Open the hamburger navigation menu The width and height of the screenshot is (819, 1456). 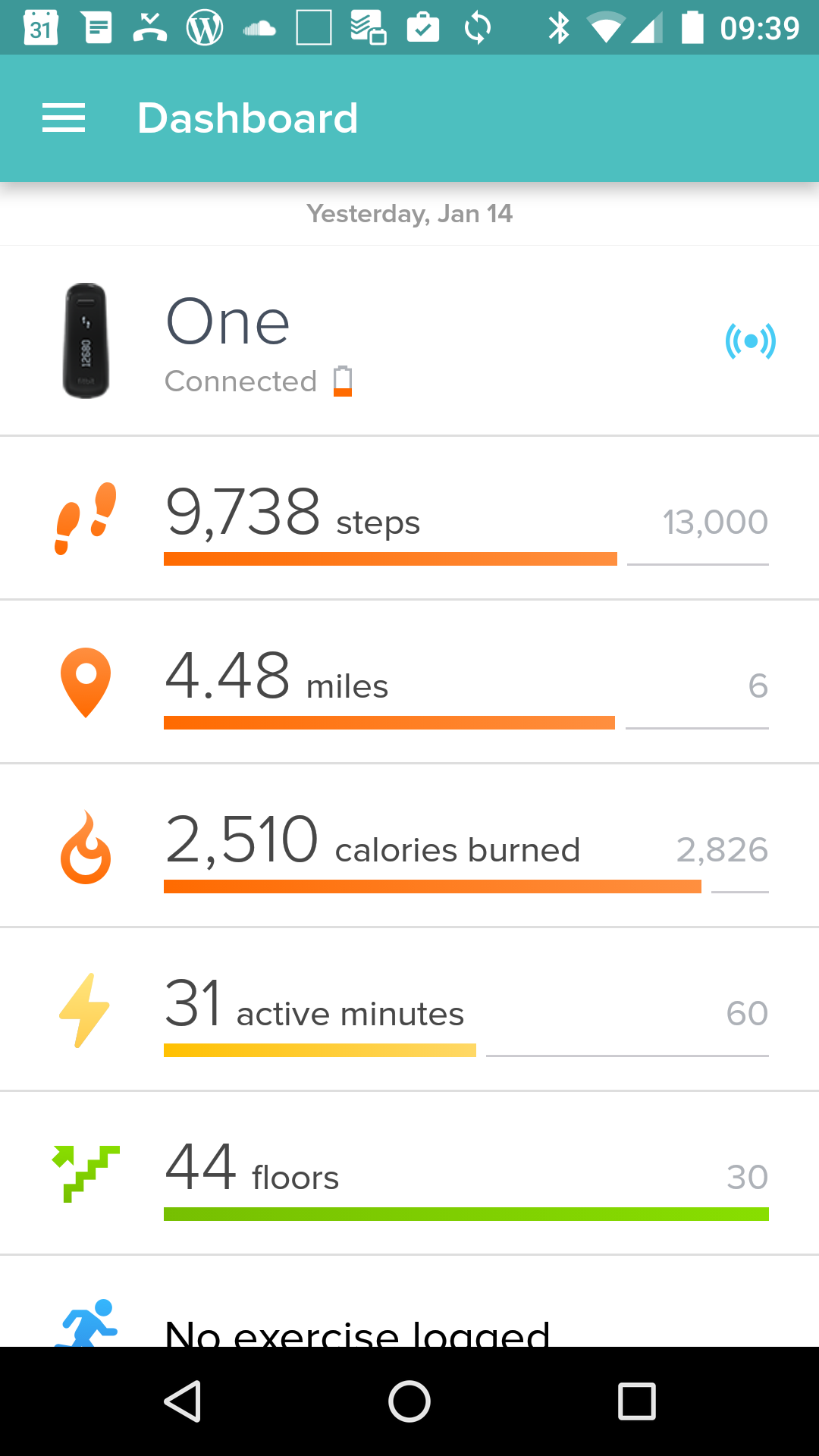click(64, 118)
